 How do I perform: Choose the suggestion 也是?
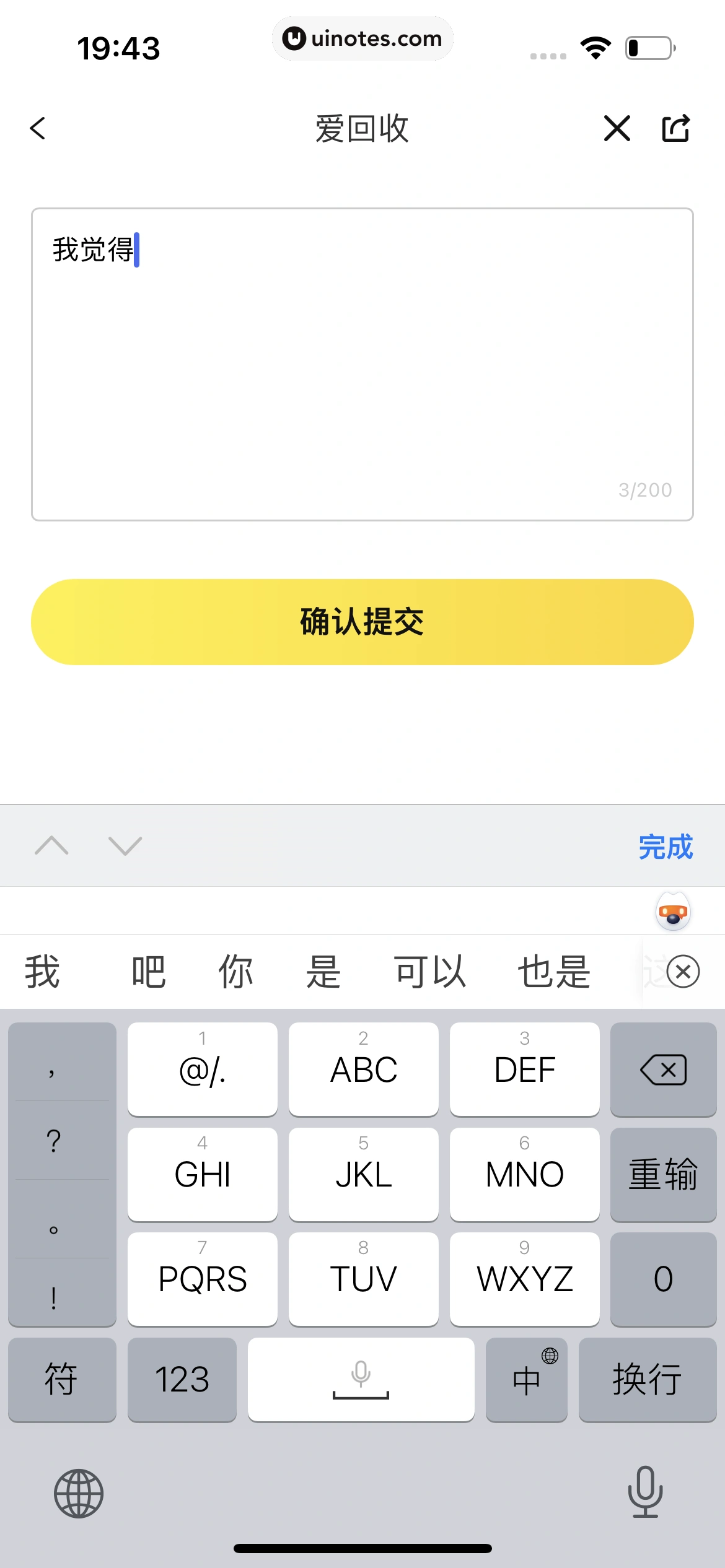pyautogui.click(x=554, y=972)
